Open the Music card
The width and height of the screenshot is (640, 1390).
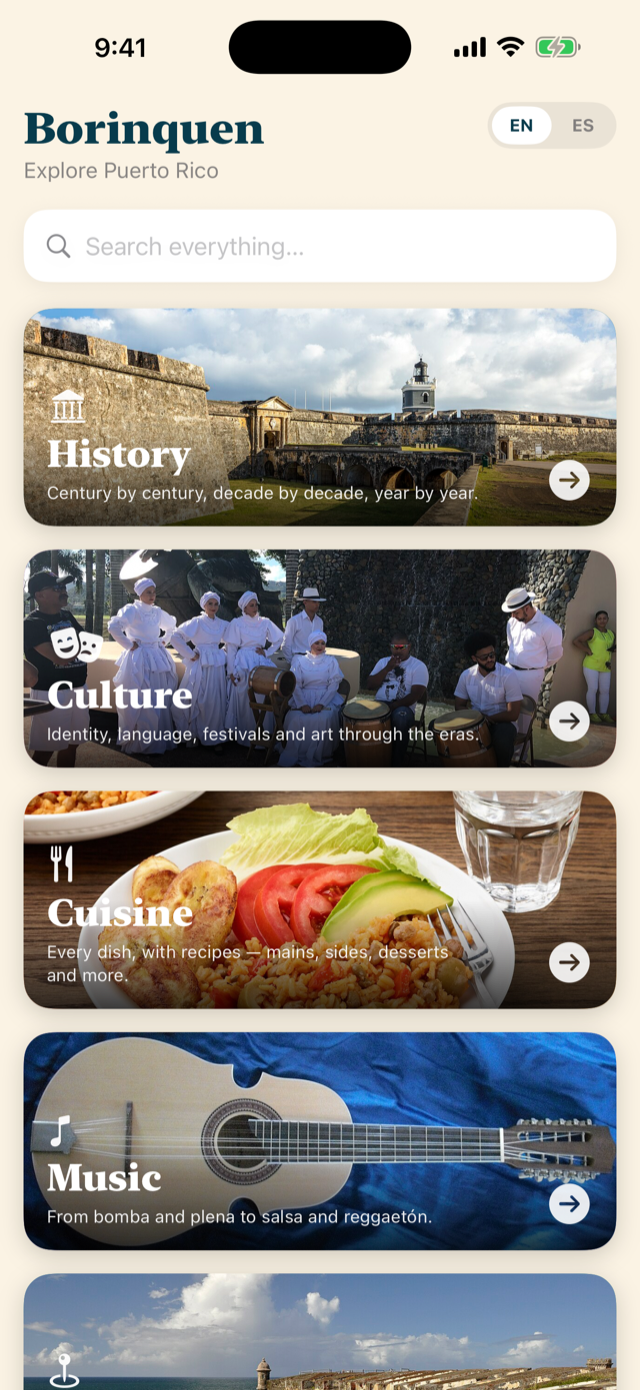(x=320, y=1141)
